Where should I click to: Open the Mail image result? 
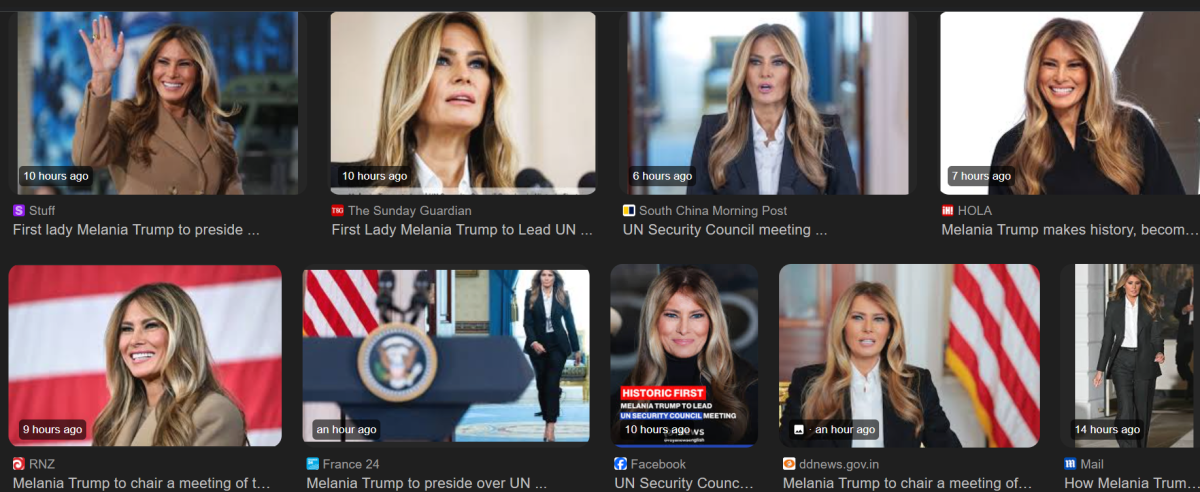[x=1130, y=355]
